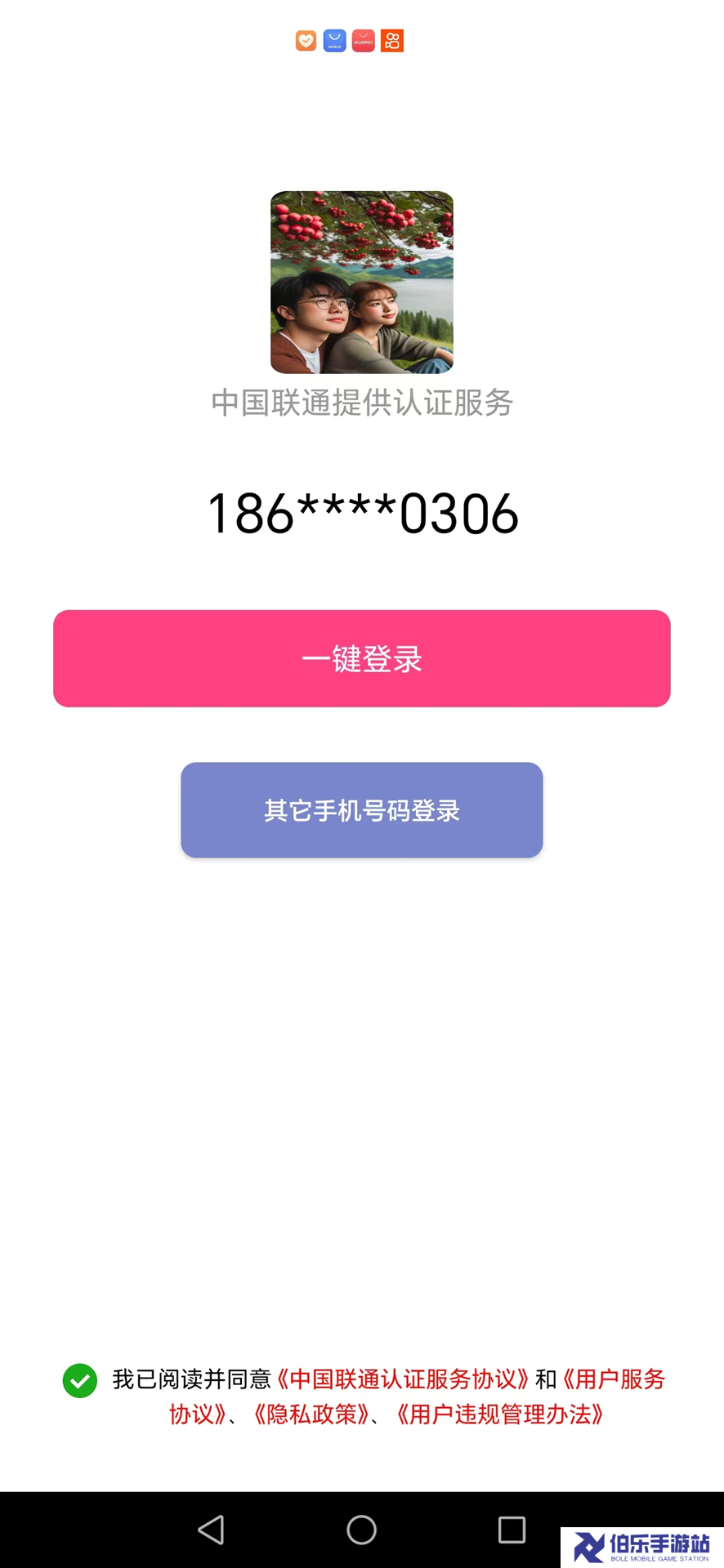
Task: Open recent apps via square button
Action: [x=512, y=1530]
